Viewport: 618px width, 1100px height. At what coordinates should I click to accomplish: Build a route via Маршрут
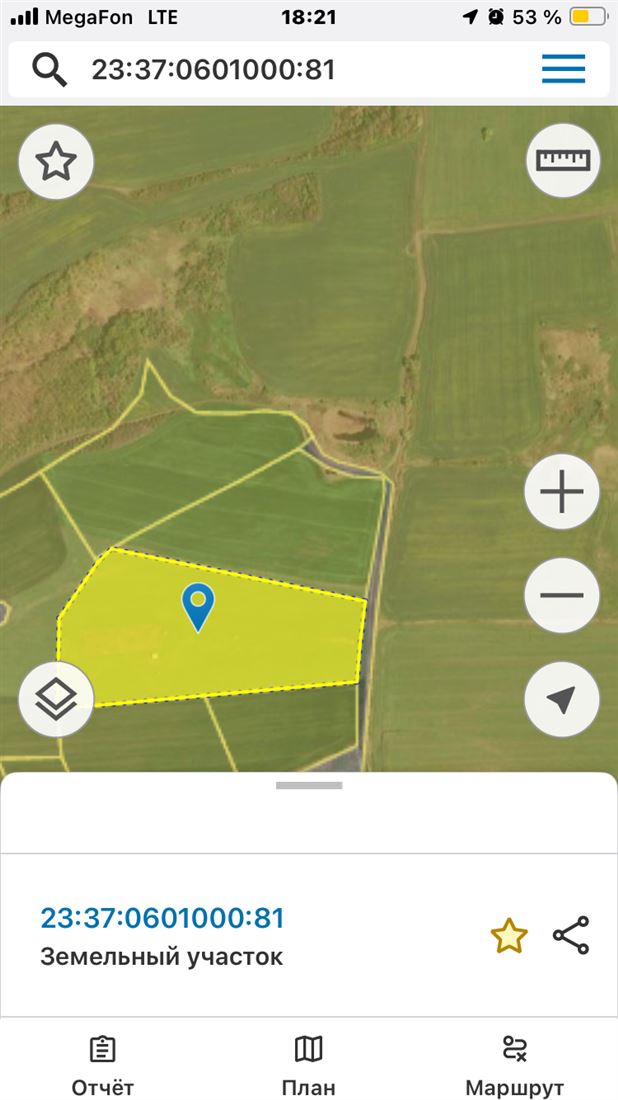coord(514,1065)
